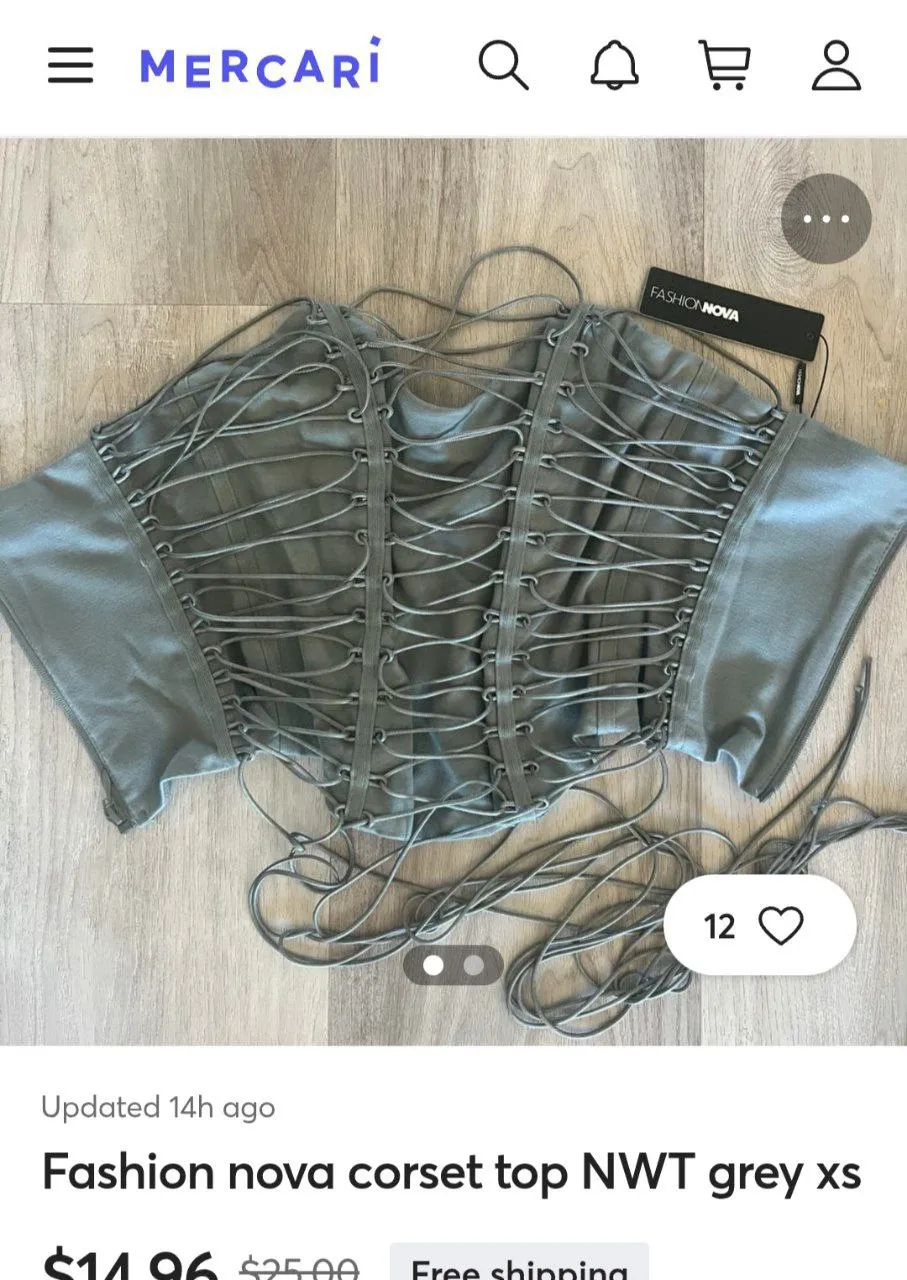Open the account profile icon
Viewport: 907px width, 1280px height.
(x=836, y=66)
